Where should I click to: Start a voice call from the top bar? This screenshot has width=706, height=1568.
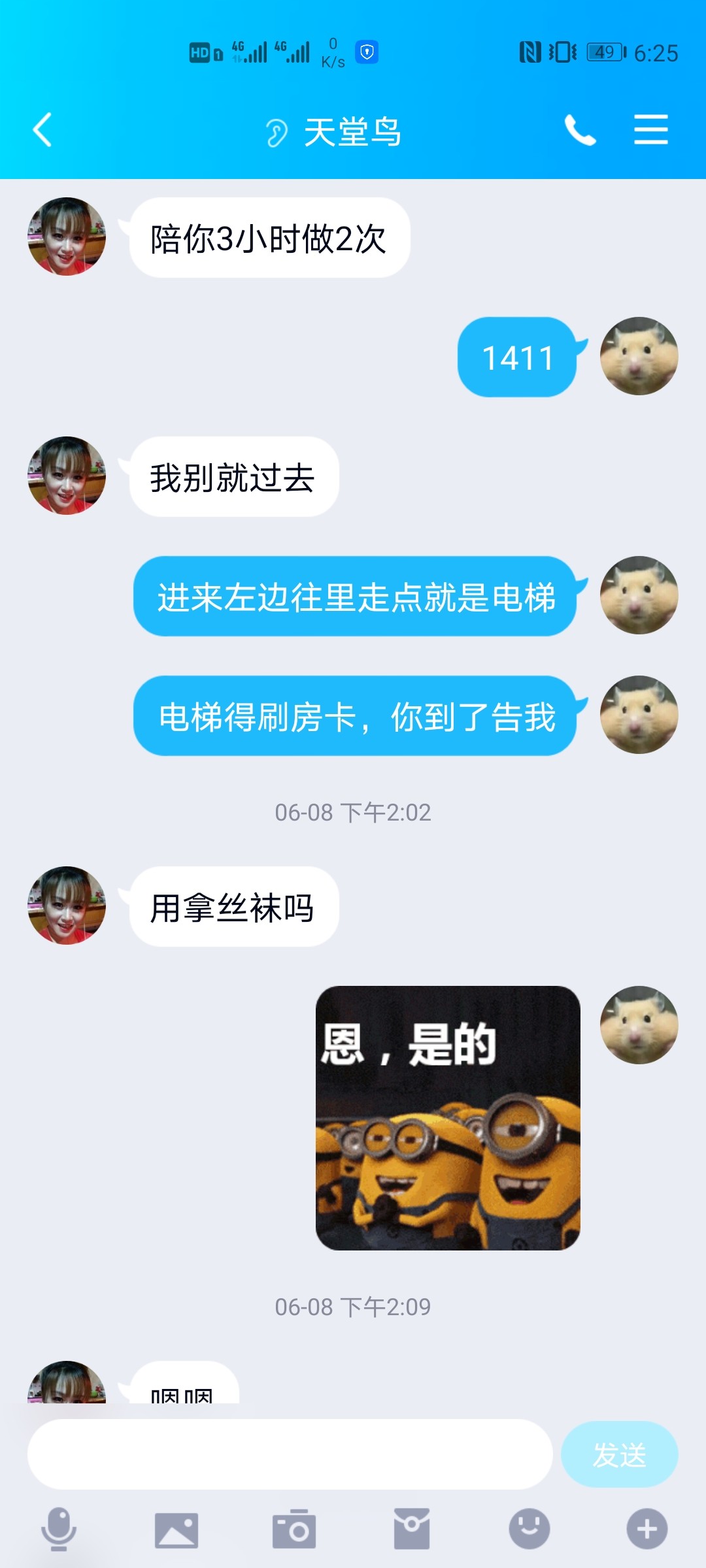pos(580,130)
